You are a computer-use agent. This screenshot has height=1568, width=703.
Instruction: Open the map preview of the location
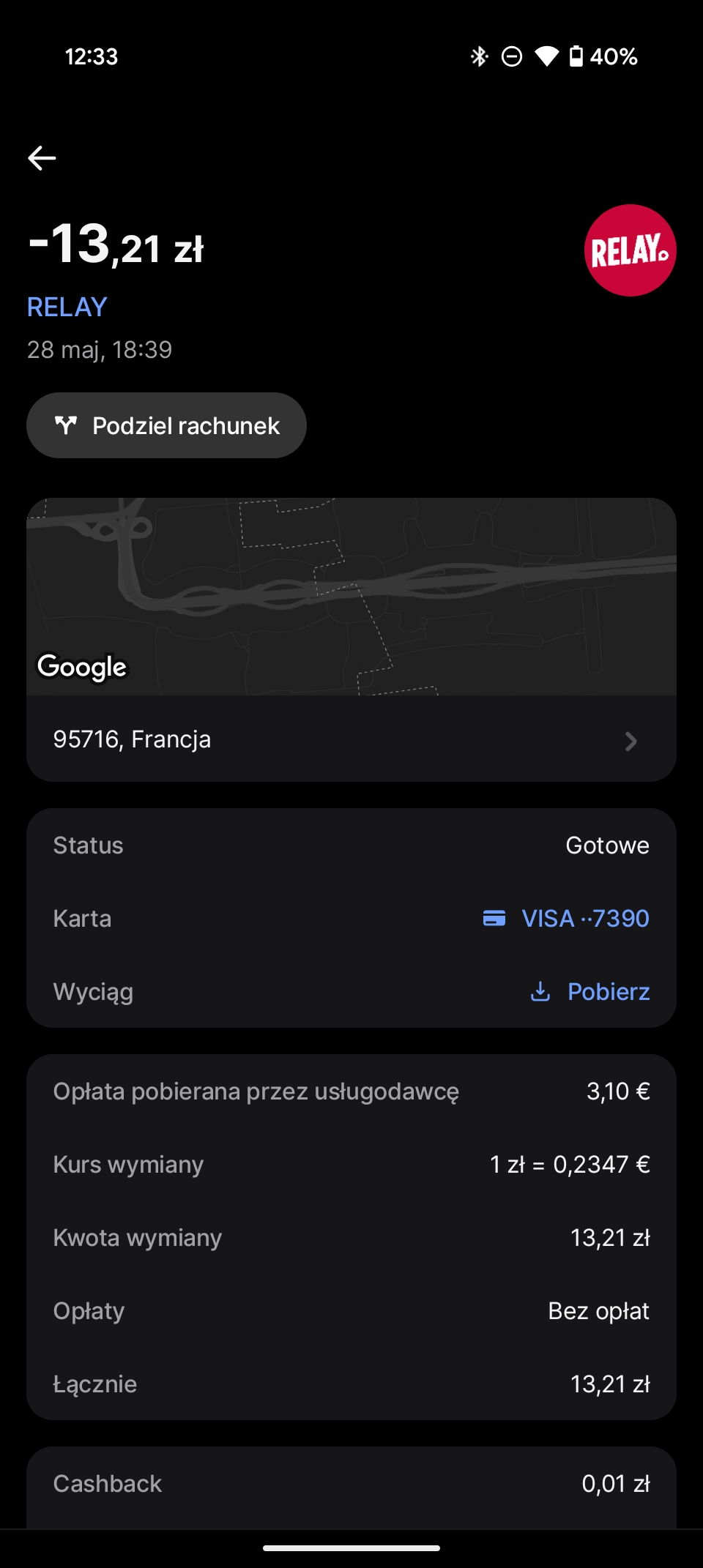351,597
